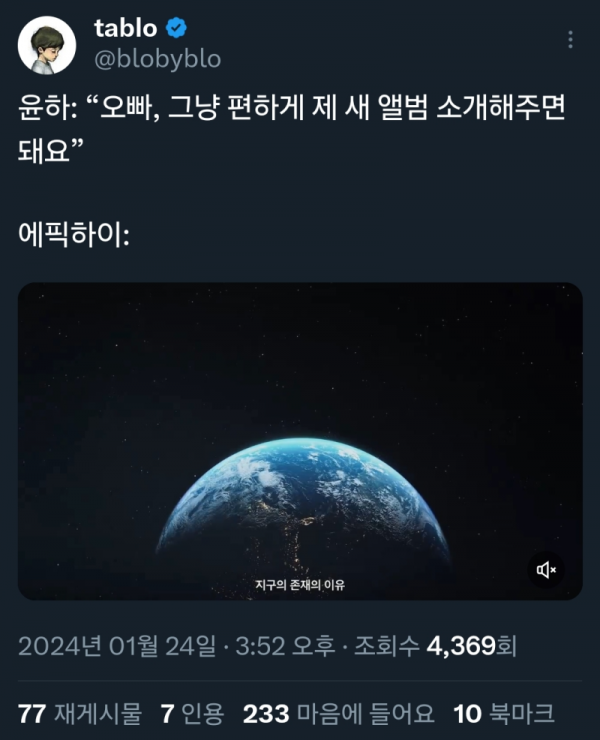Open the @blobyblo profile handle
This screenshot has width=600, height=740.
coord(158,59)
